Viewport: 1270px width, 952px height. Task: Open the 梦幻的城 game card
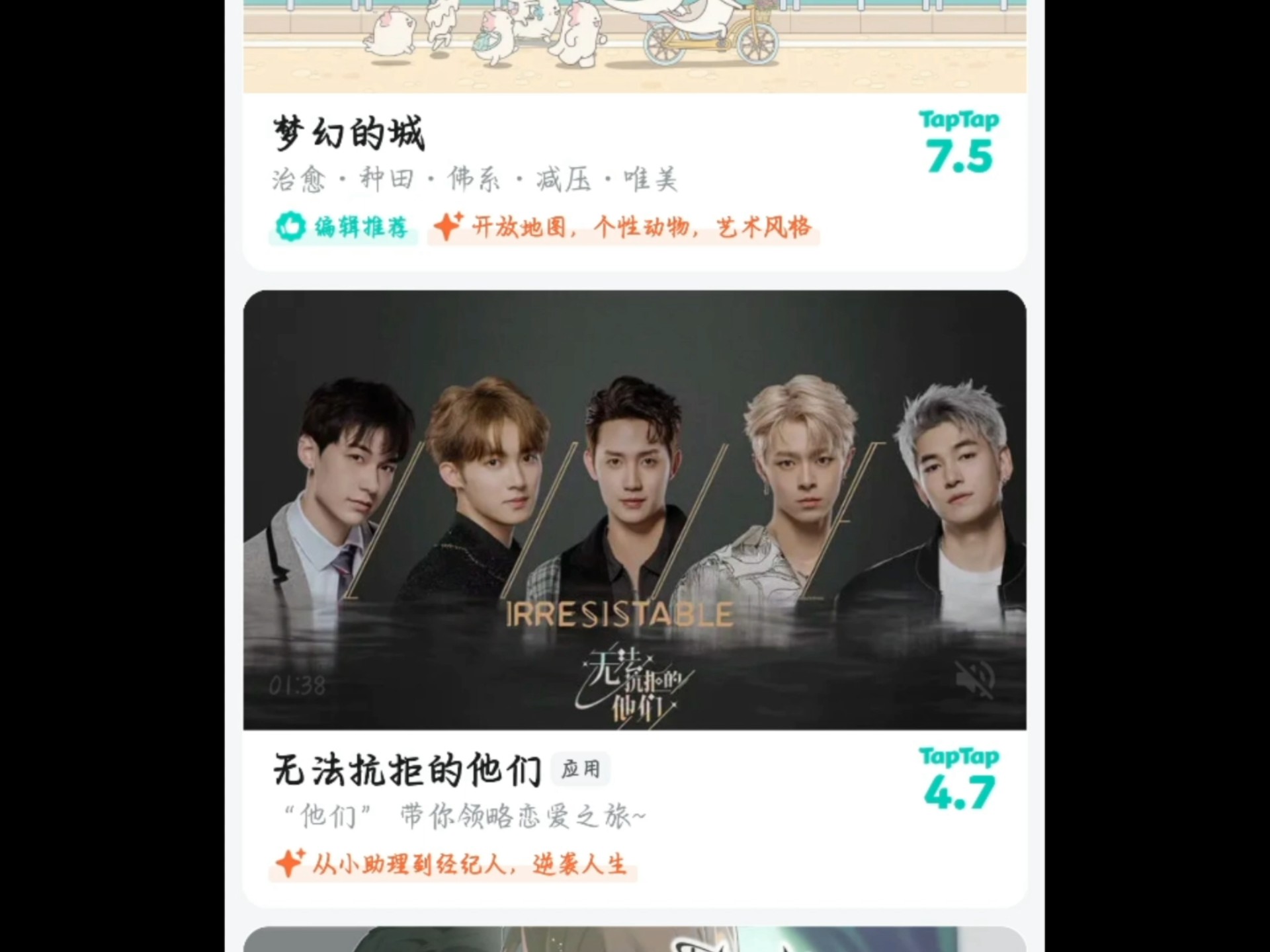click(x=349, y=134)
